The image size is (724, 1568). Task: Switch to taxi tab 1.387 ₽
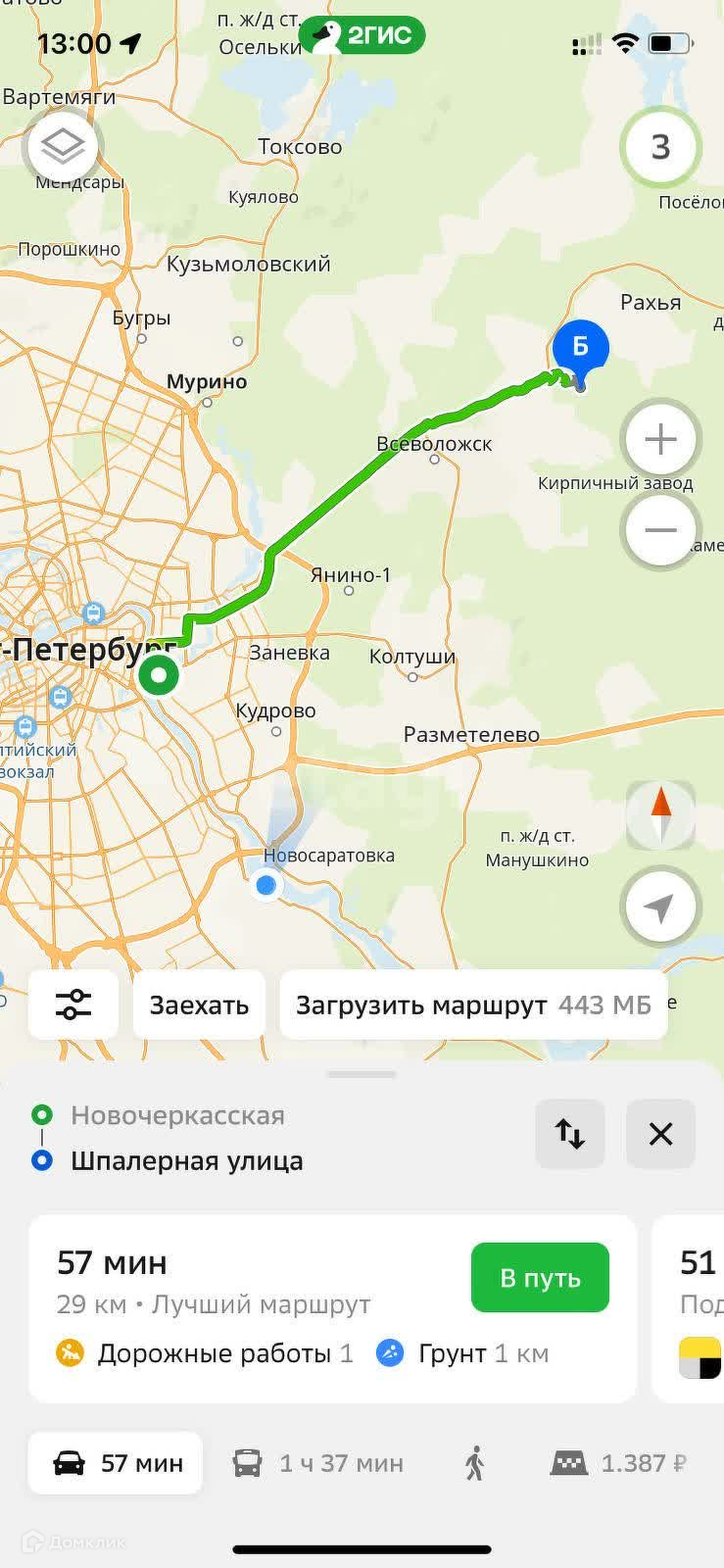(618, 1462)
